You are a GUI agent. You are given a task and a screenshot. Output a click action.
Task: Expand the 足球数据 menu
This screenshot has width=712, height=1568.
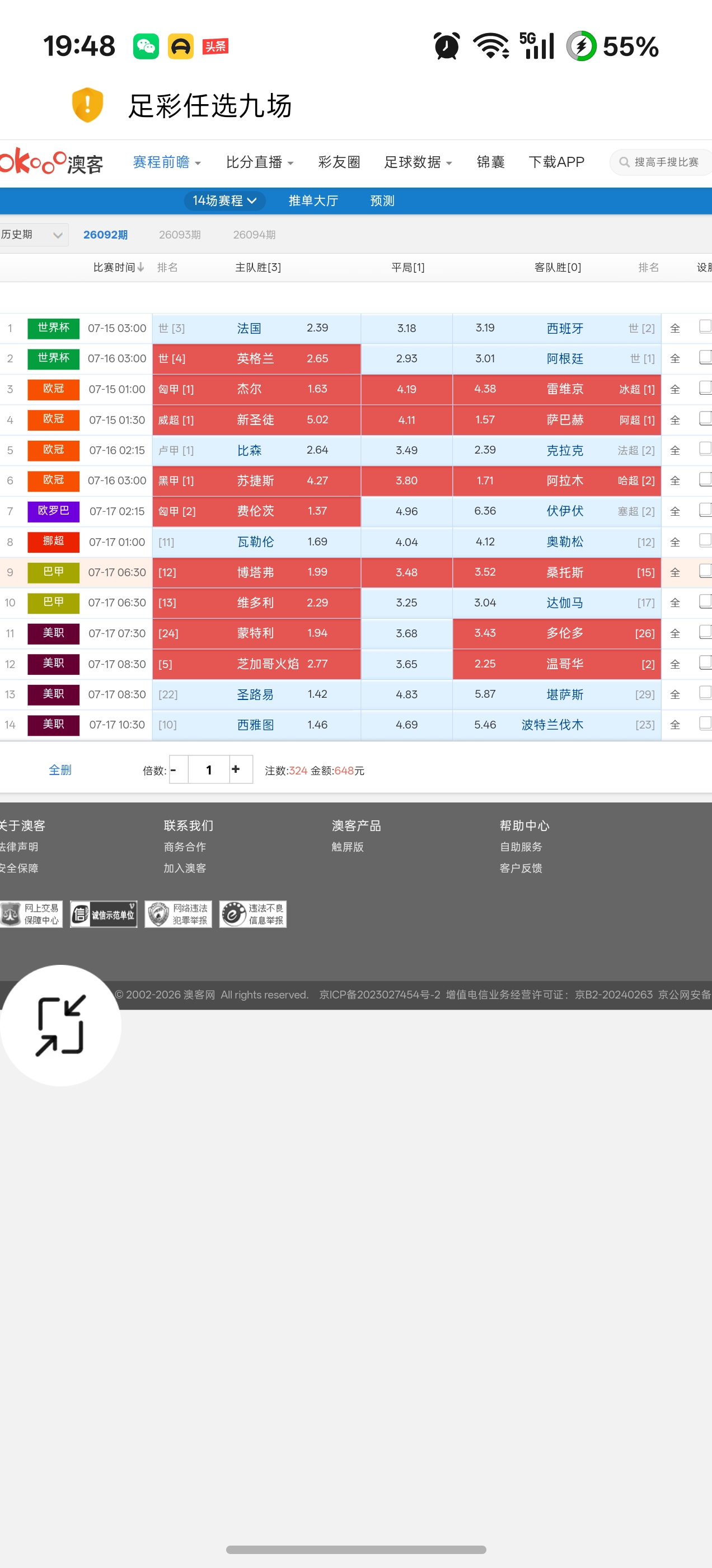pos(418,162)
